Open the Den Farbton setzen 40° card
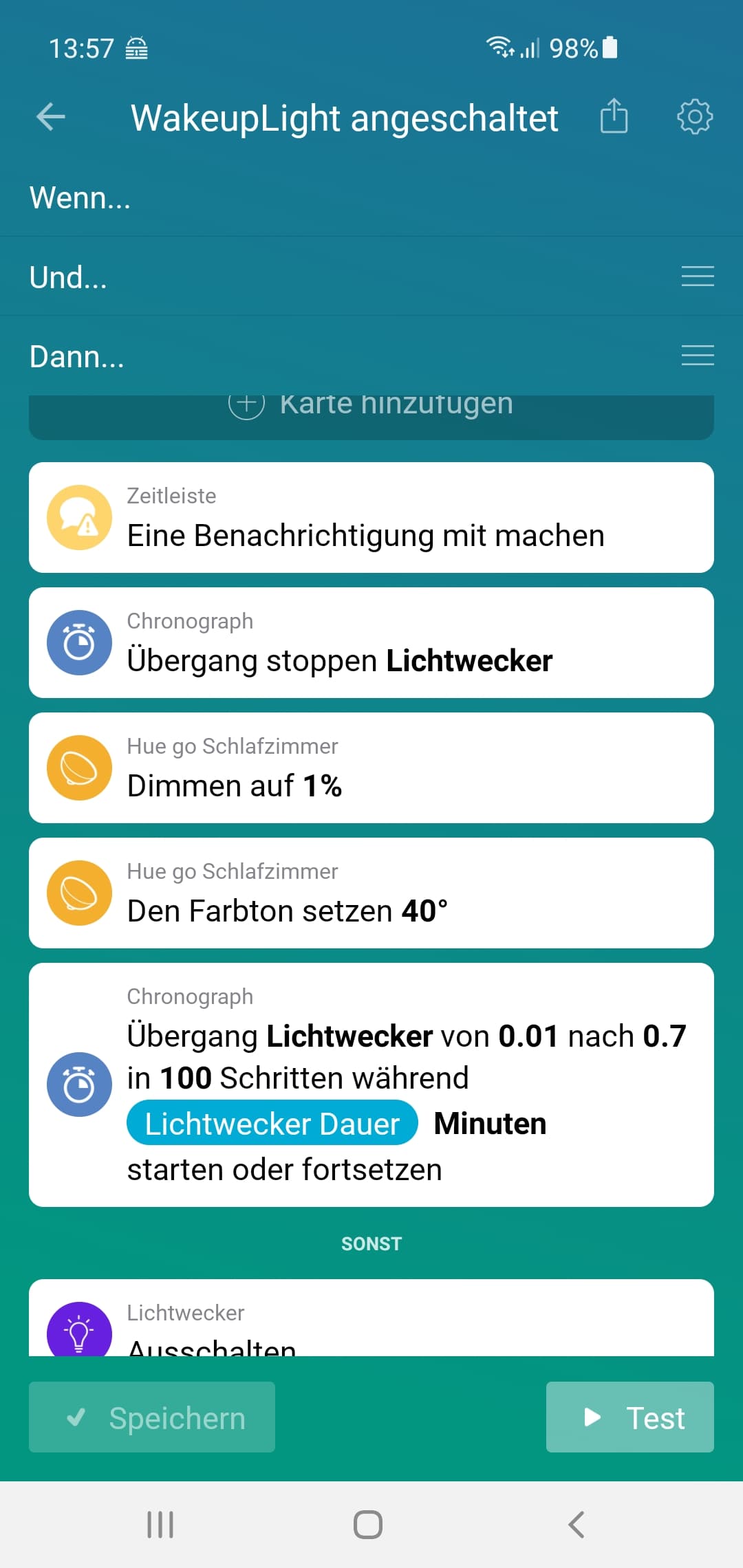Screen dimensions: 743x1568 pyautogui.click(x=371, y=893)
